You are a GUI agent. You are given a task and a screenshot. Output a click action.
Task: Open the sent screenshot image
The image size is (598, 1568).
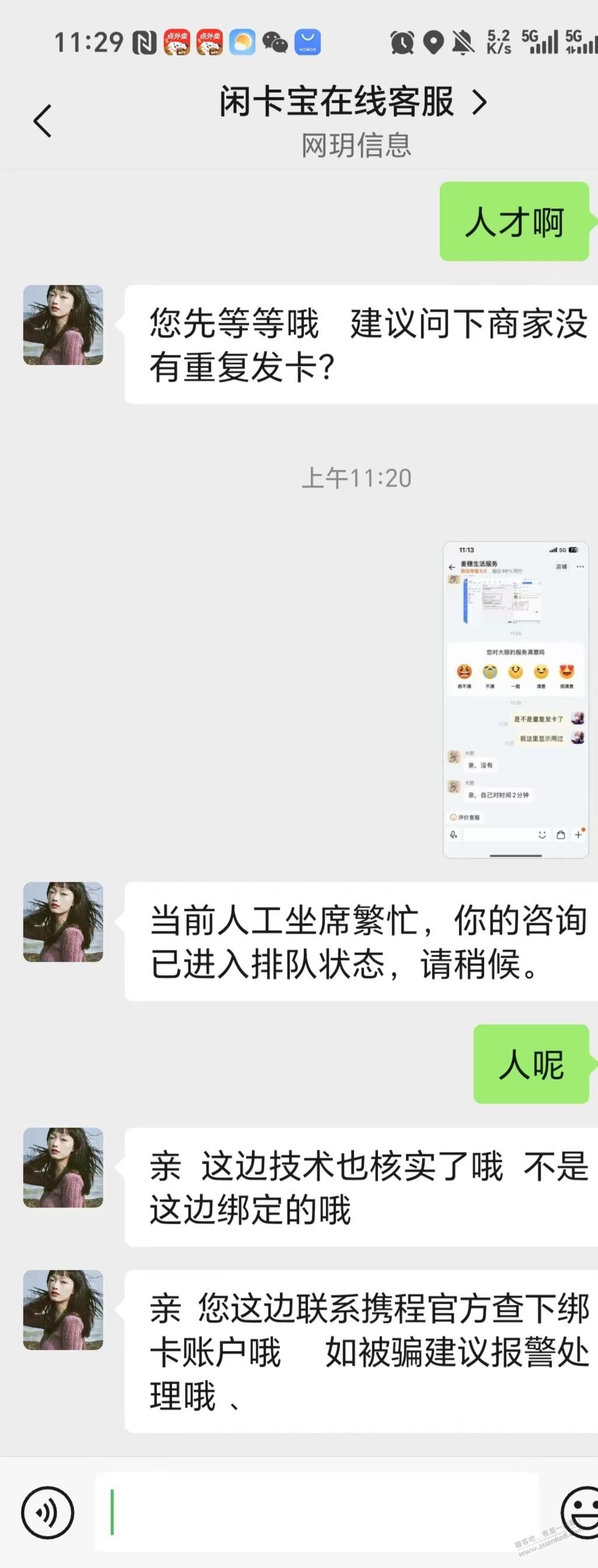point(515,700)
